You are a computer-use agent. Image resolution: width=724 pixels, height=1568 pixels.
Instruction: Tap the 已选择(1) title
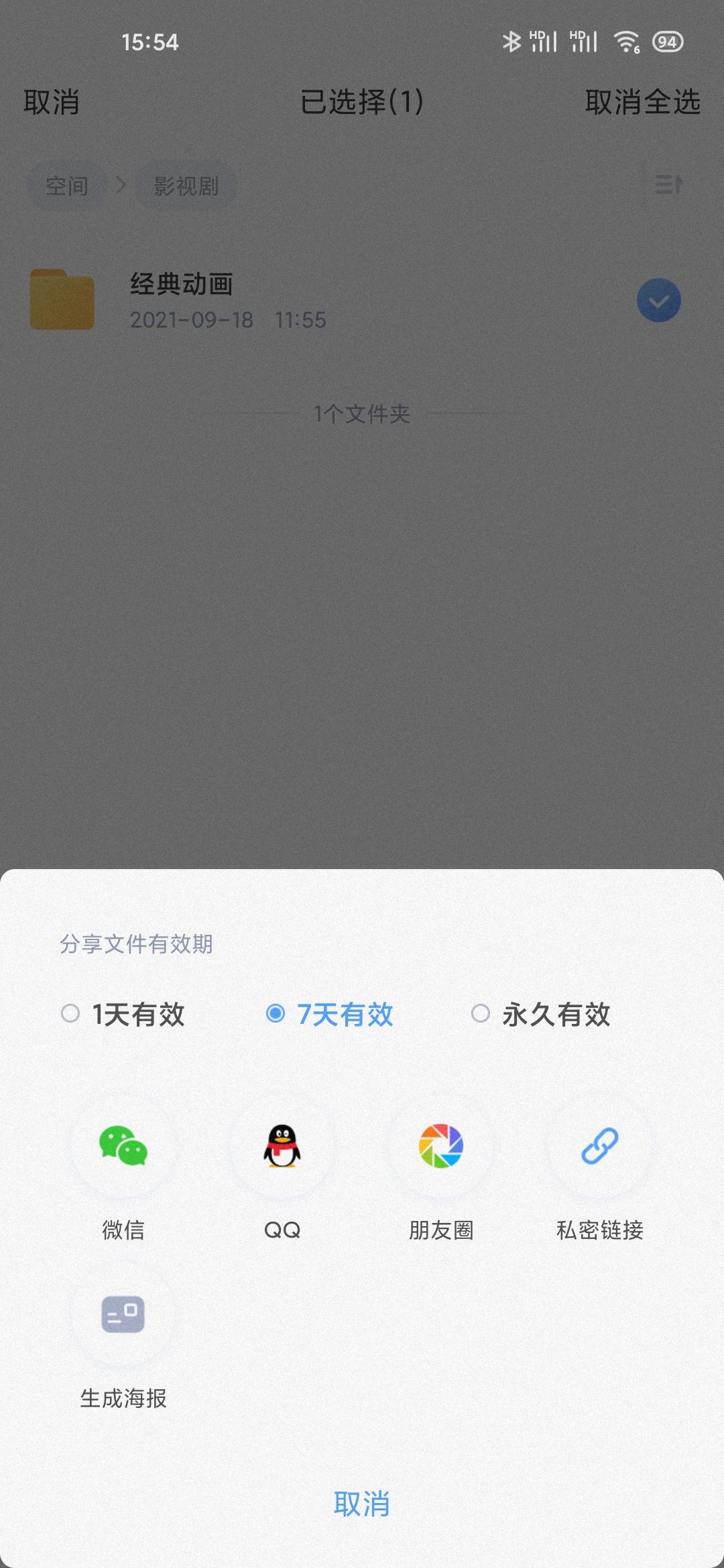361,103
